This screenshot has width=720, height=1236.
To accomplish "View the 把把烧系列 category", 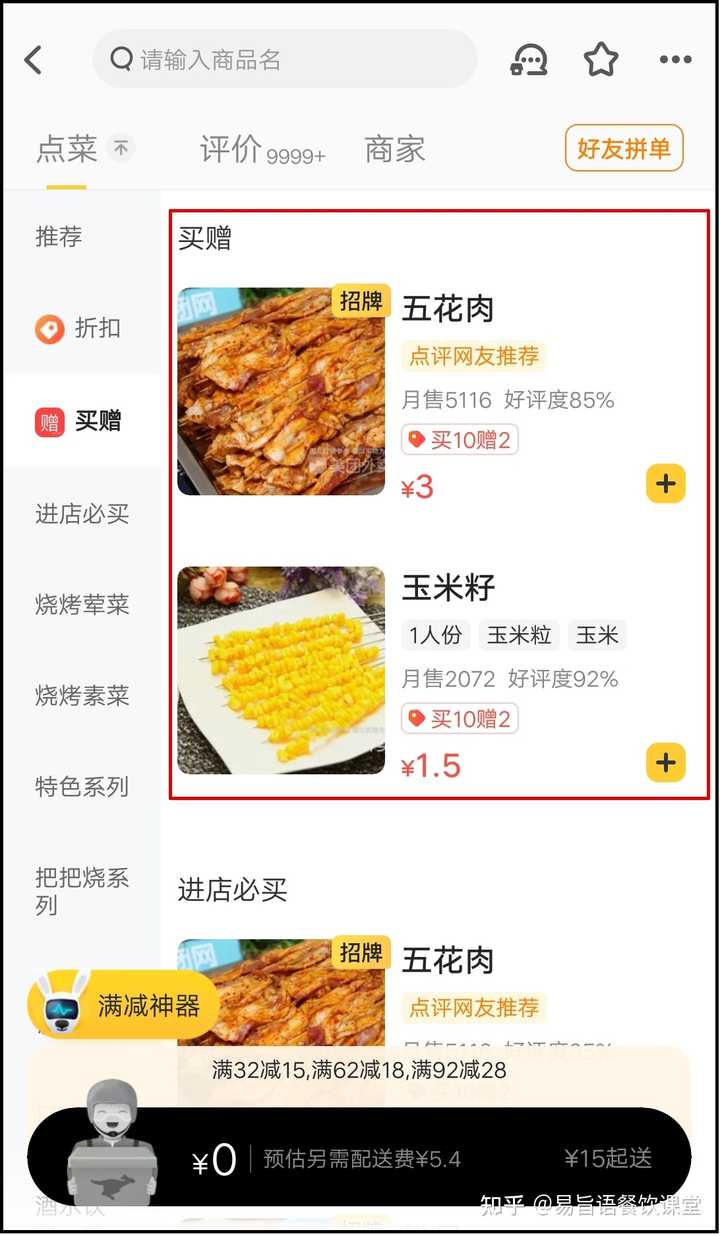I will point(82,891).
